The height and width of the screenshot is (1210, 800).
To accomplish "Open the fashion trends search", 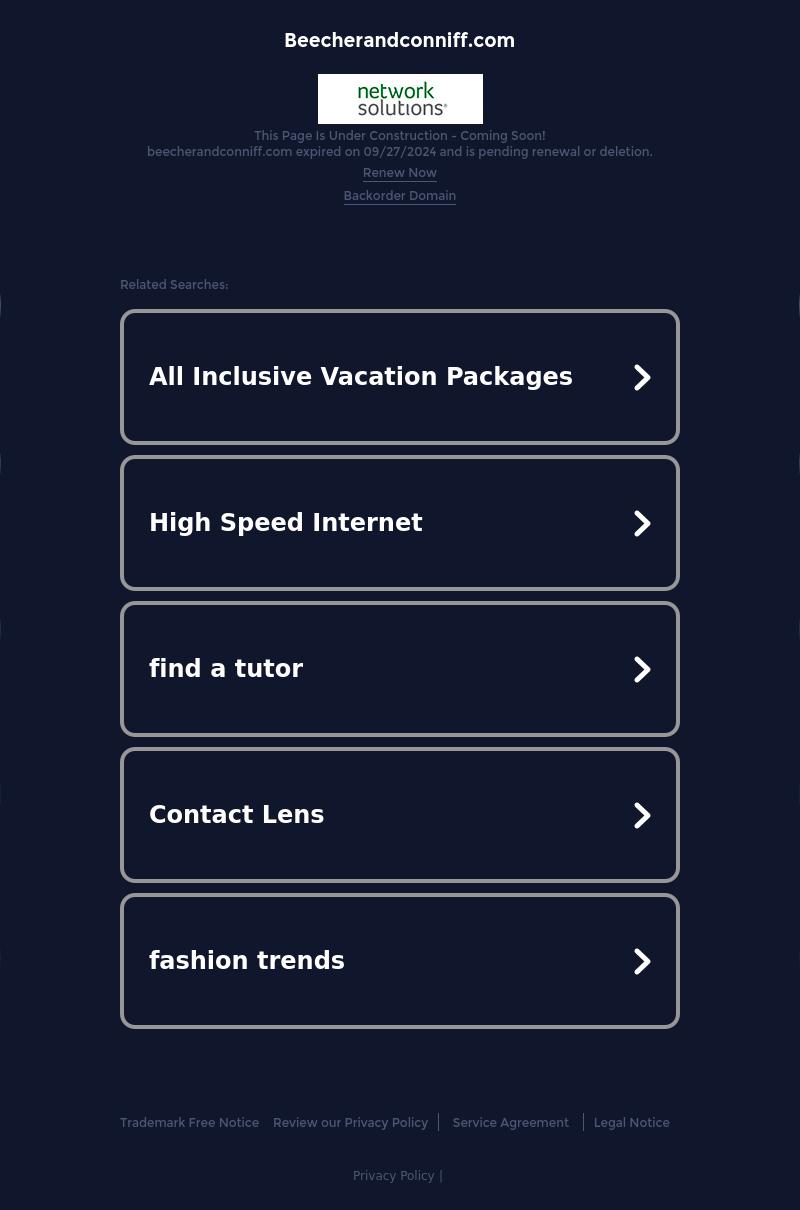I will [399, 961].
